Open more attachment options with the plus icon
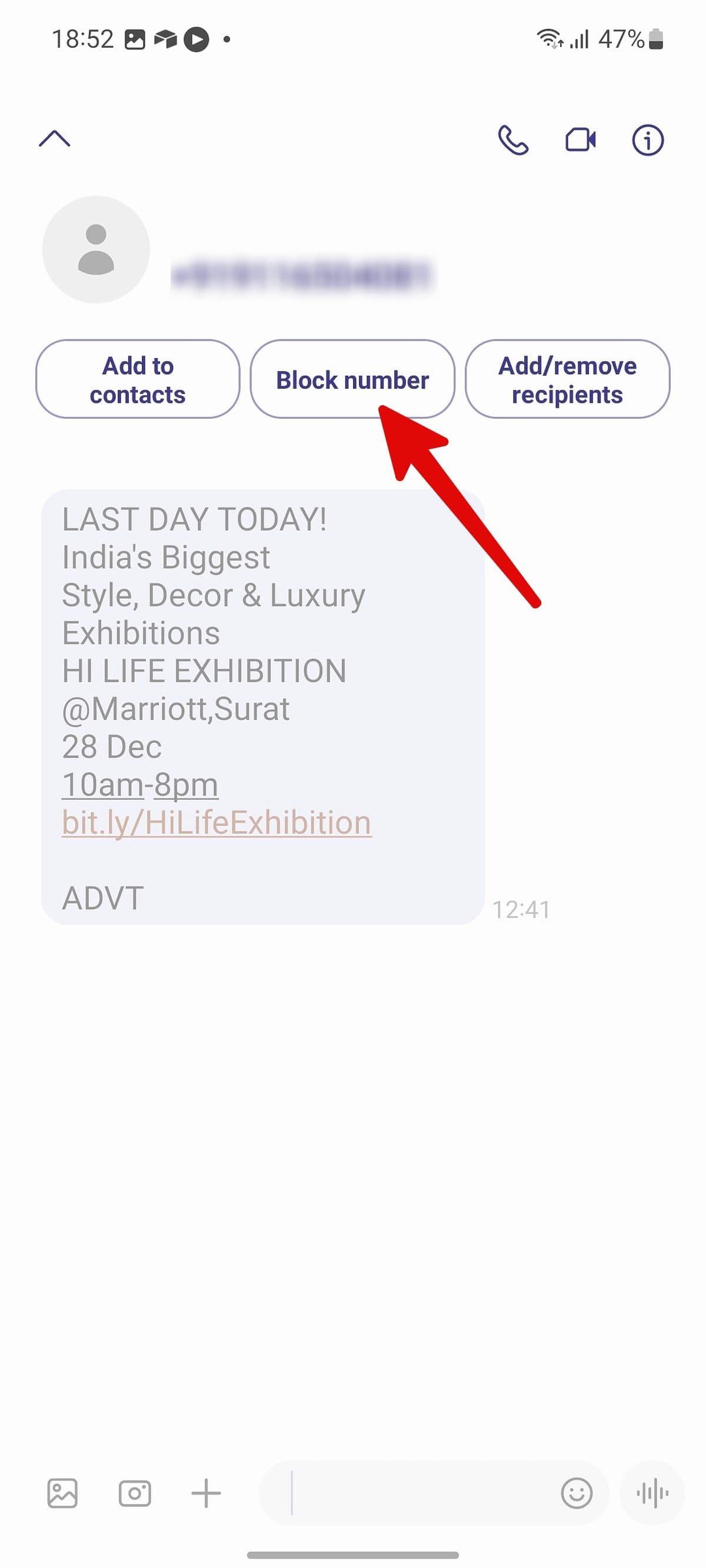 click(206, 1493)
